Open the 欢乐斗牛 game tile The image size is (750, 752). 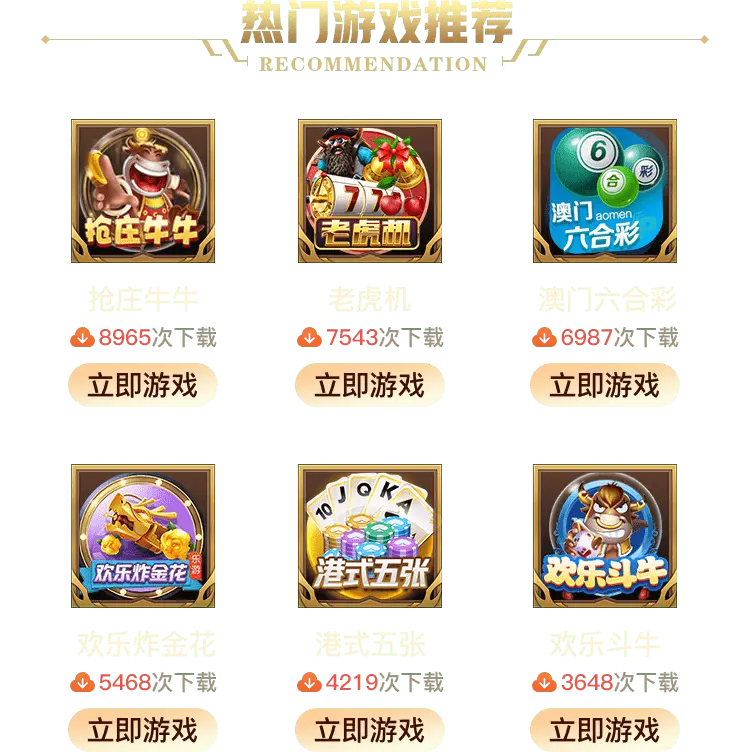click(x=605, y=536)
